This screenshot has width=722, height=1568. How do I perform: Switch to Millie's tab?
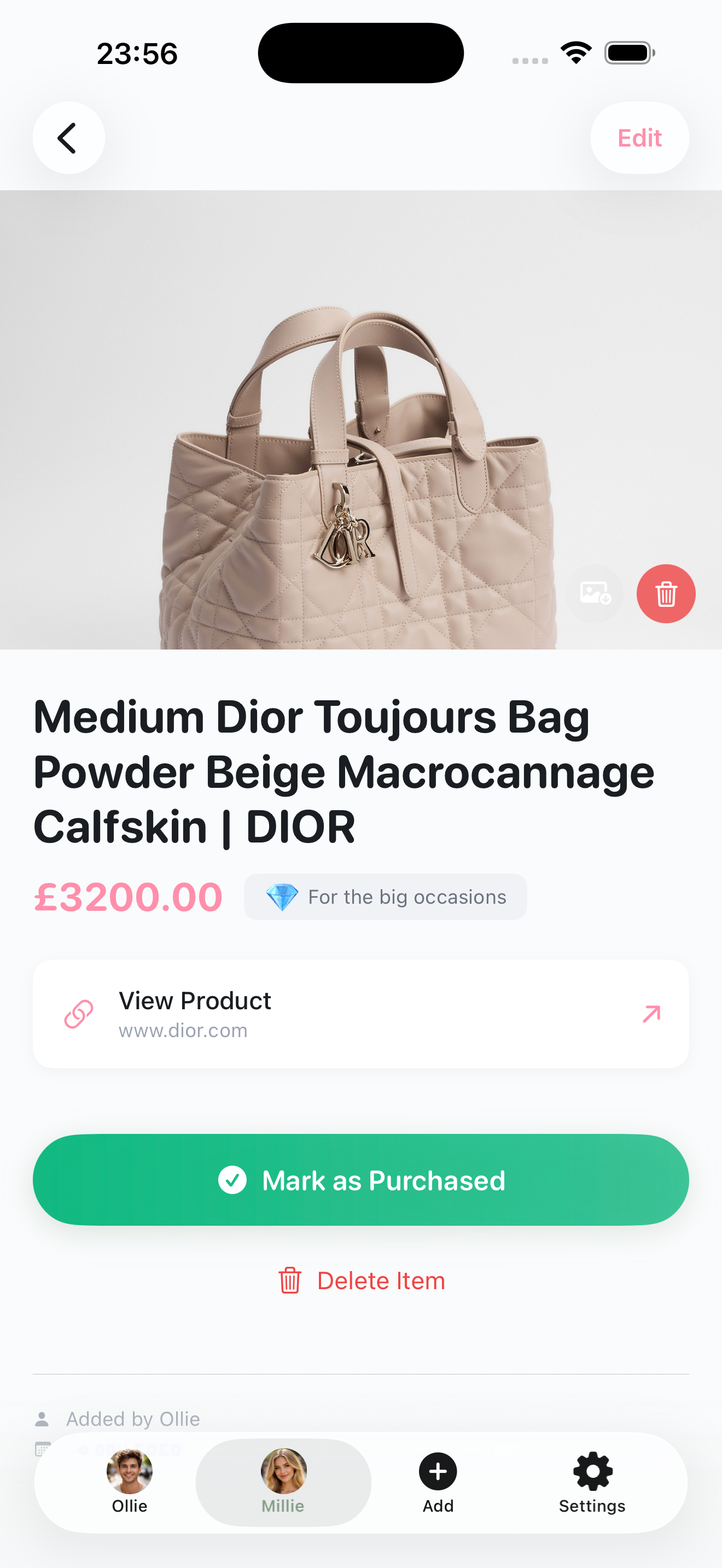[283, 1482]
